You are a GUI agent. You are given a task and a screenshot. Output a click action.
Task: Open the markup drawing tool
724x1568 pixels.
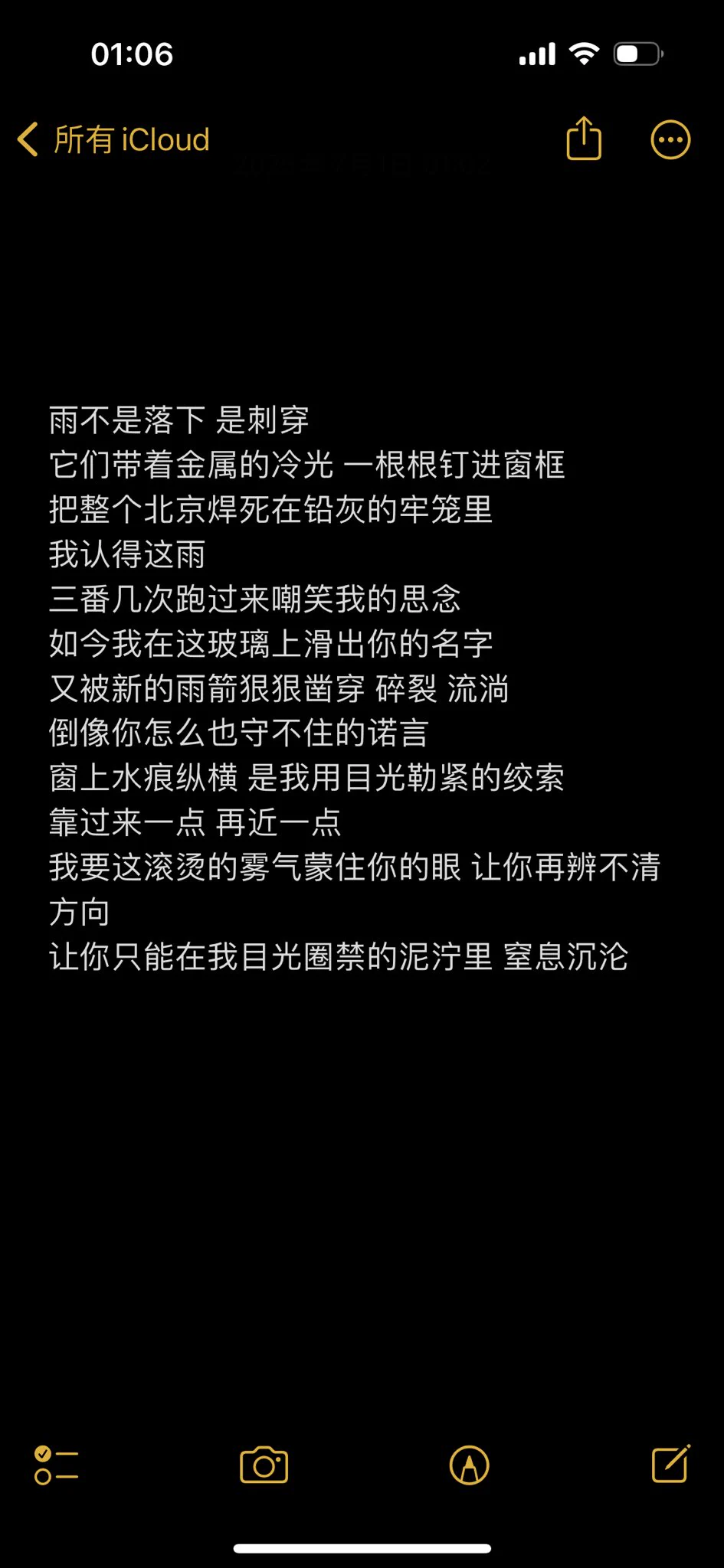click(469, 1465)
